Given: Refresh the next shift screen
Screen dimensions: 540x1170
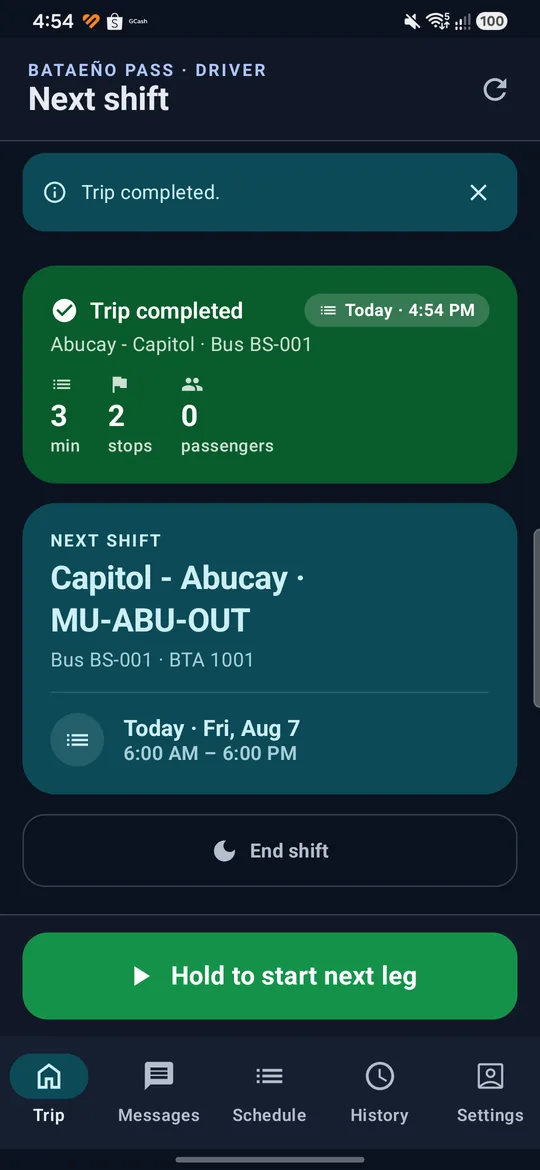Looking at the screenshot, I should [x=495, y=90].
